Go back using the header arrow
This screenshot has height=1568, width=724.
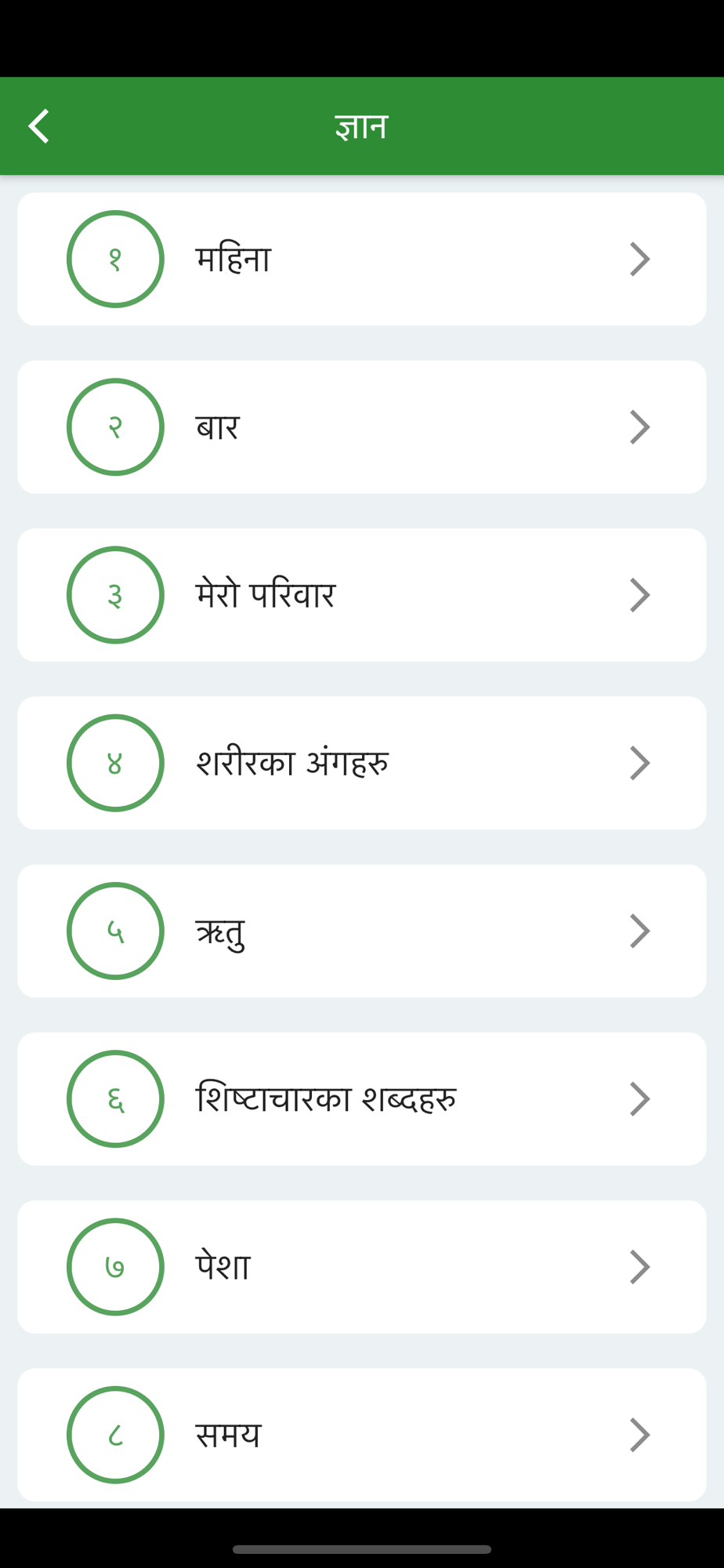coord(39,126)
